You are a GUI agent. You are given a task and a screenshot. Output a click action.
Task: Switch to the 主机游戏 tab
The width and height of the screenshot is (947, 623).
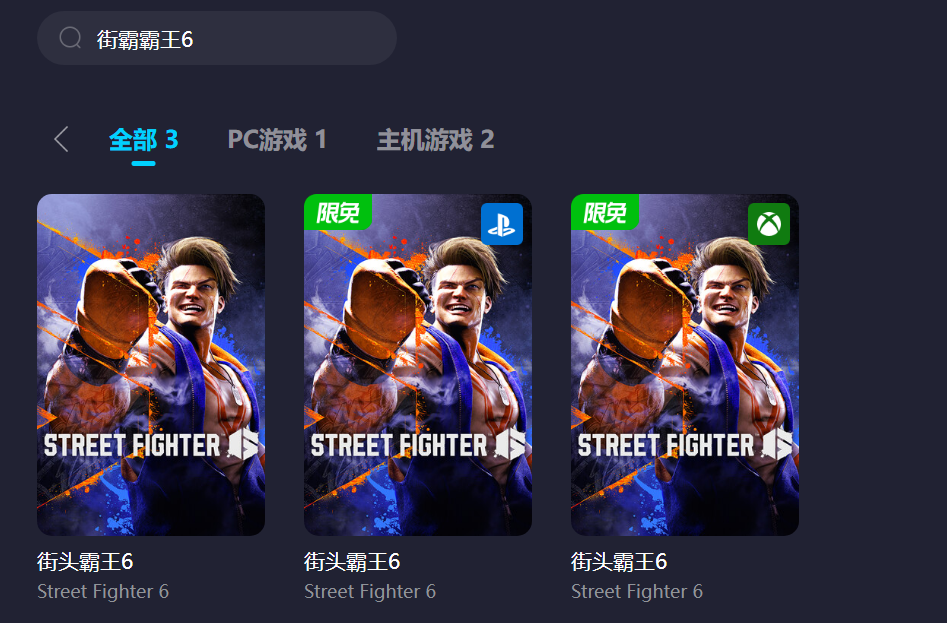[x=435, y=140]
